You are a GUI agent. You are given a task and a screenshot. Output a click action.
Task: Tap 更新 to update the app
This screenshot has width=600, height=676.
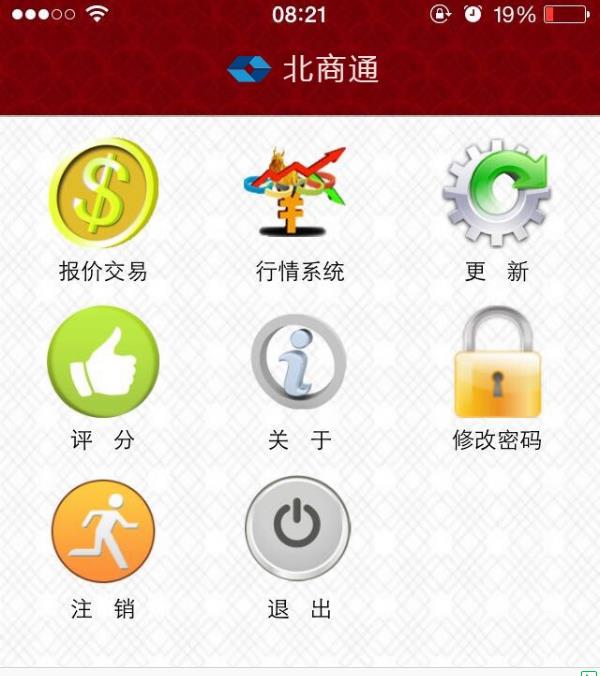tap(496, 193)
